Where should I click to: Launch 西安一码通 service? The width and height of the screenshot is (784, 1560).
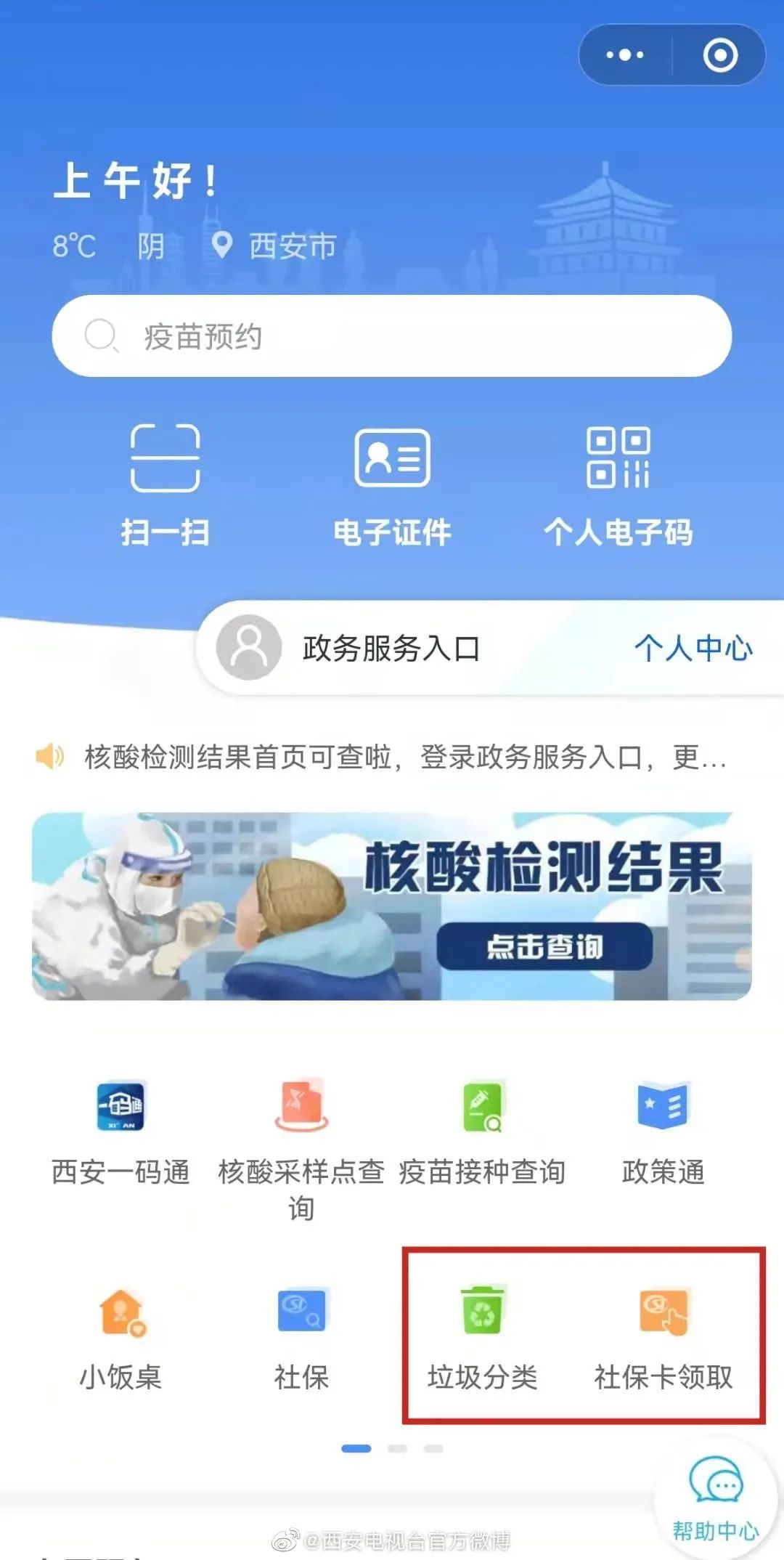(118, 1122)
